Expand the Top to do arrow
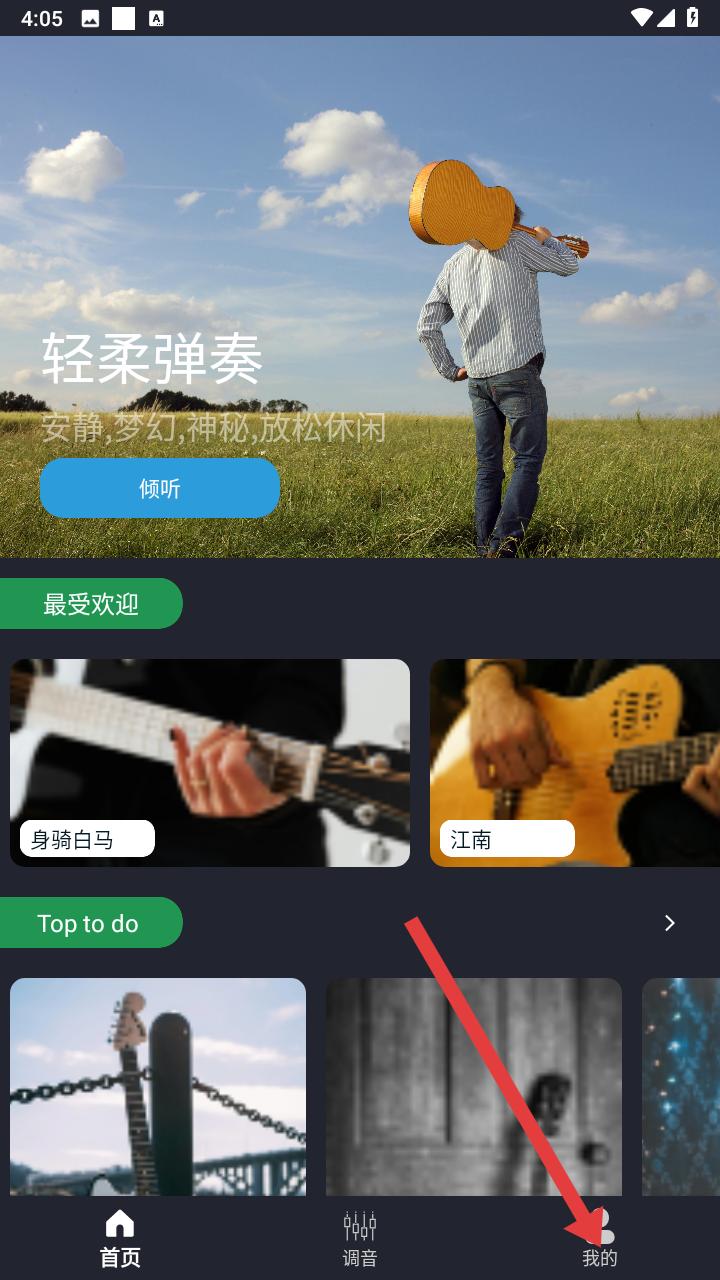The image size is (720, 1280). pyautogui.click(x=670, y=923)
